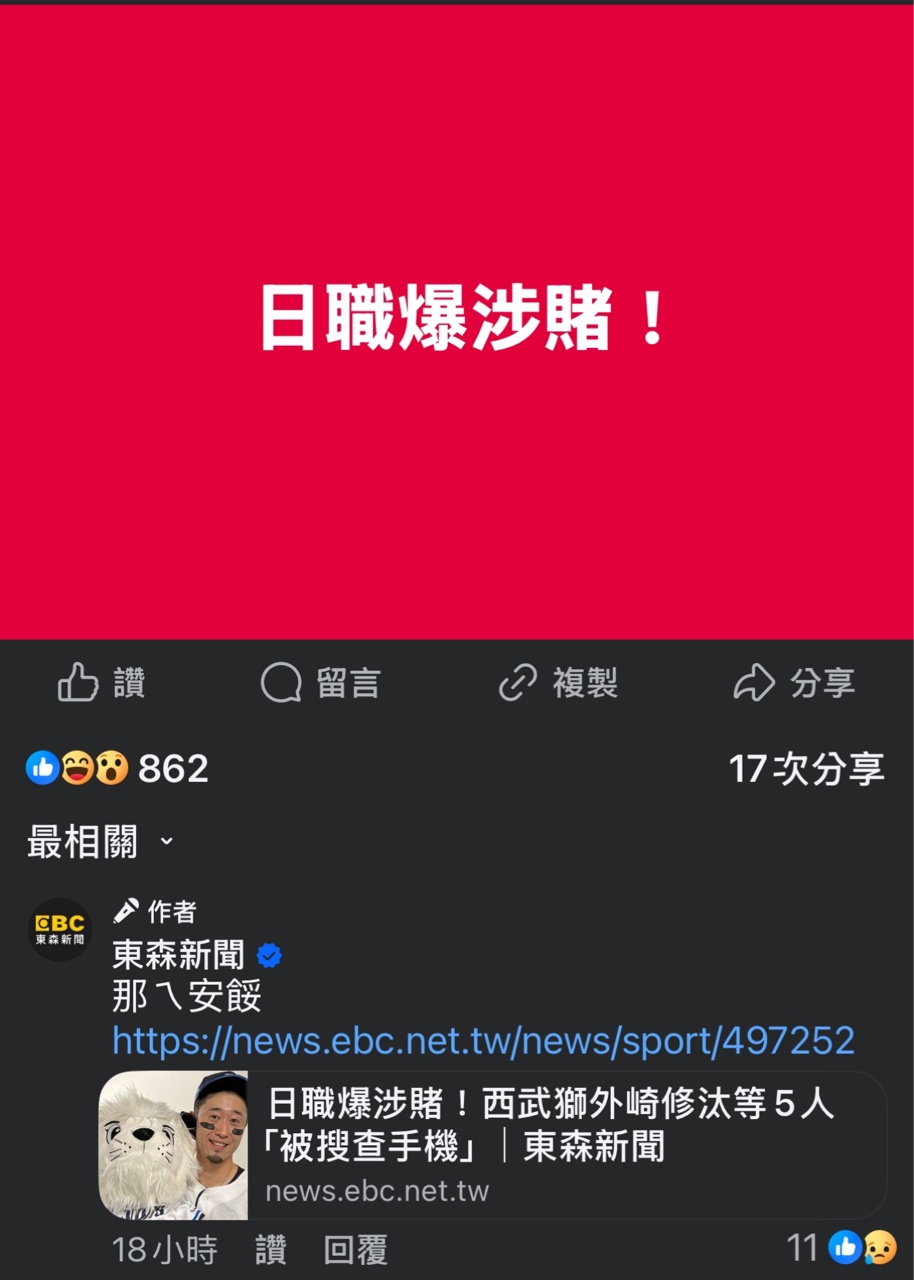Expand the 最相關 comment sort dropdown
914x1280 pixels.
[101, 842]
